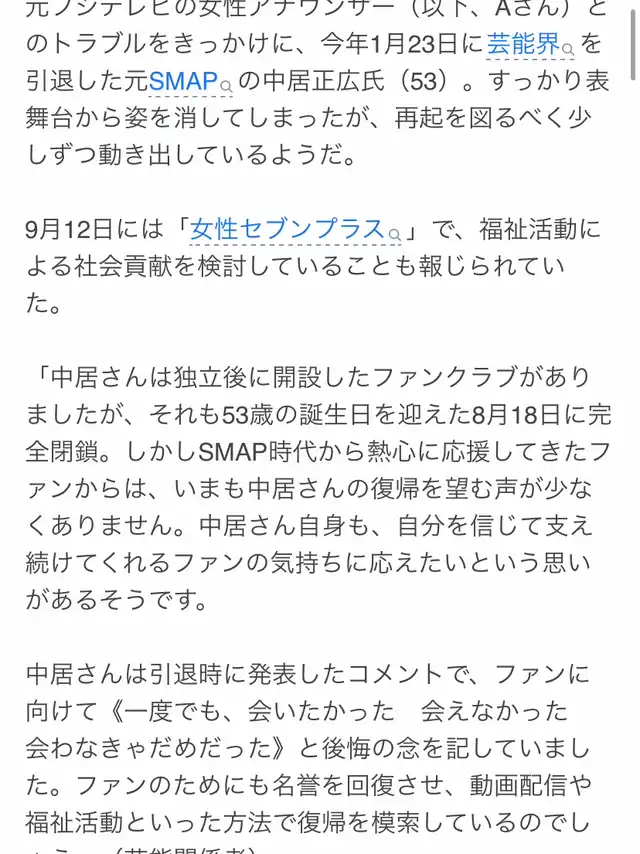The height and width of the screenshot is (854, 640).
Task: Open the SMAP keyword link
Action: (190, 82)
